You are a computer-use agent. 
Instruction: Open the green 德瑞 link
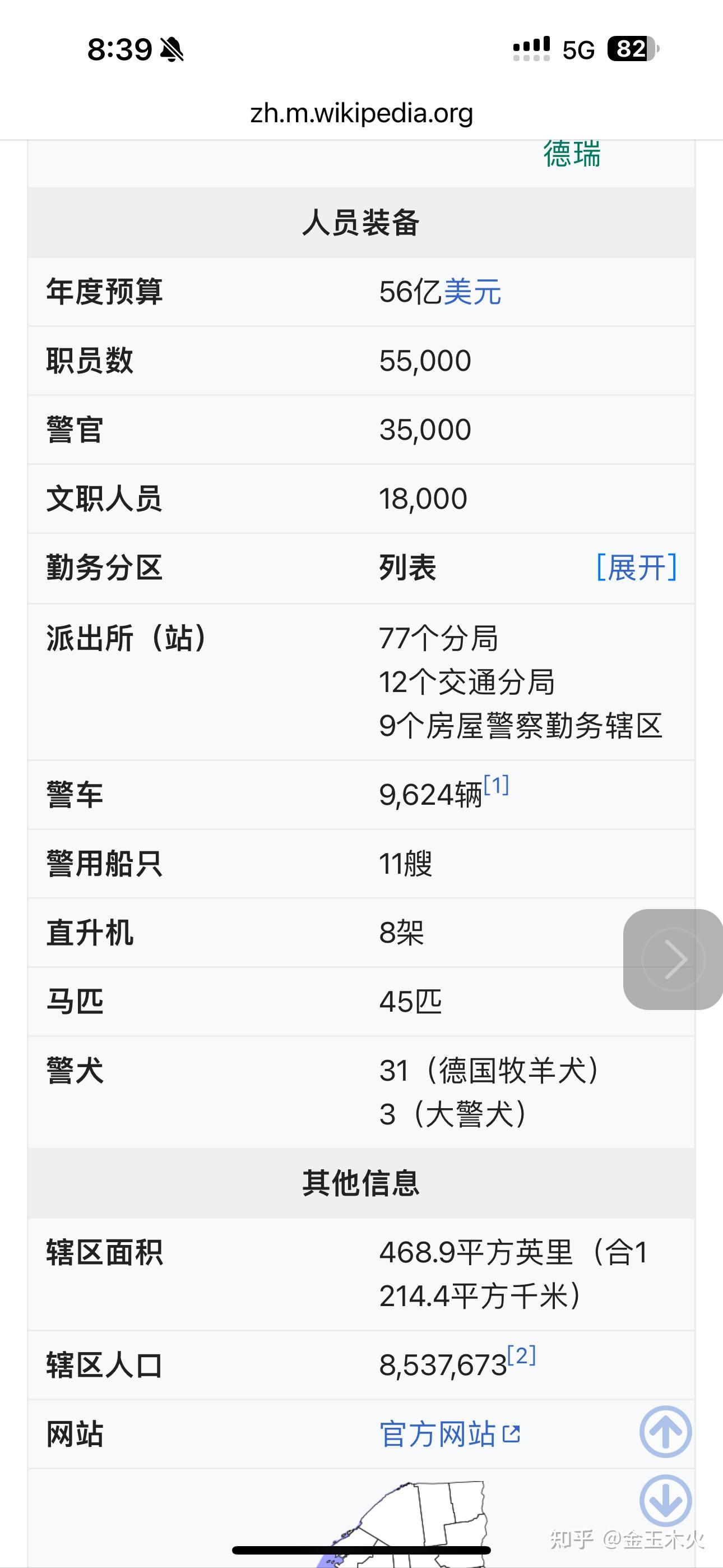572,154
